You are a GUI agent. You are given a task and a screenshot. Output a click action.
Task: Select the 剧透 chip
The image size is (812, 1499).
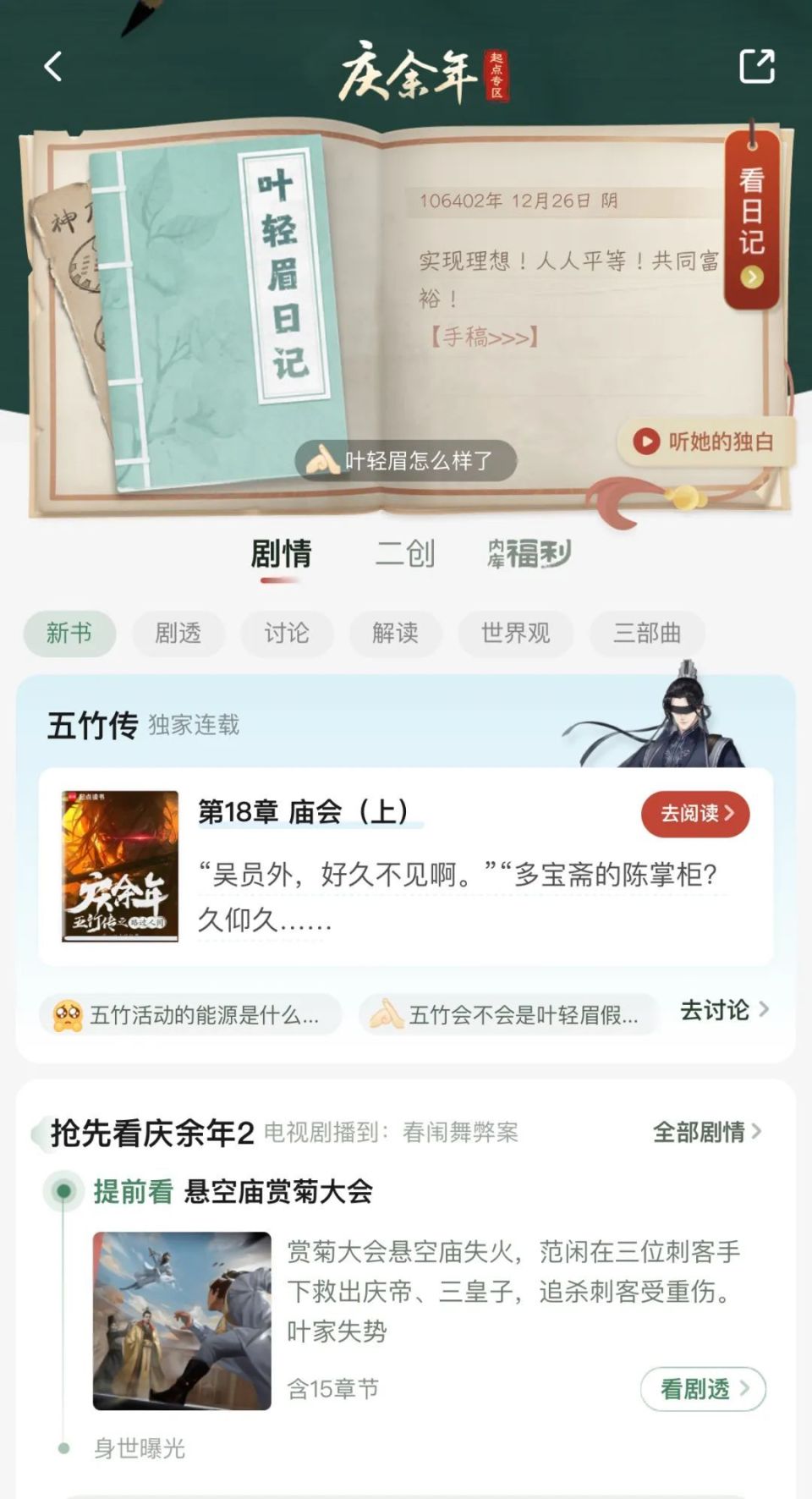[178, 633]
